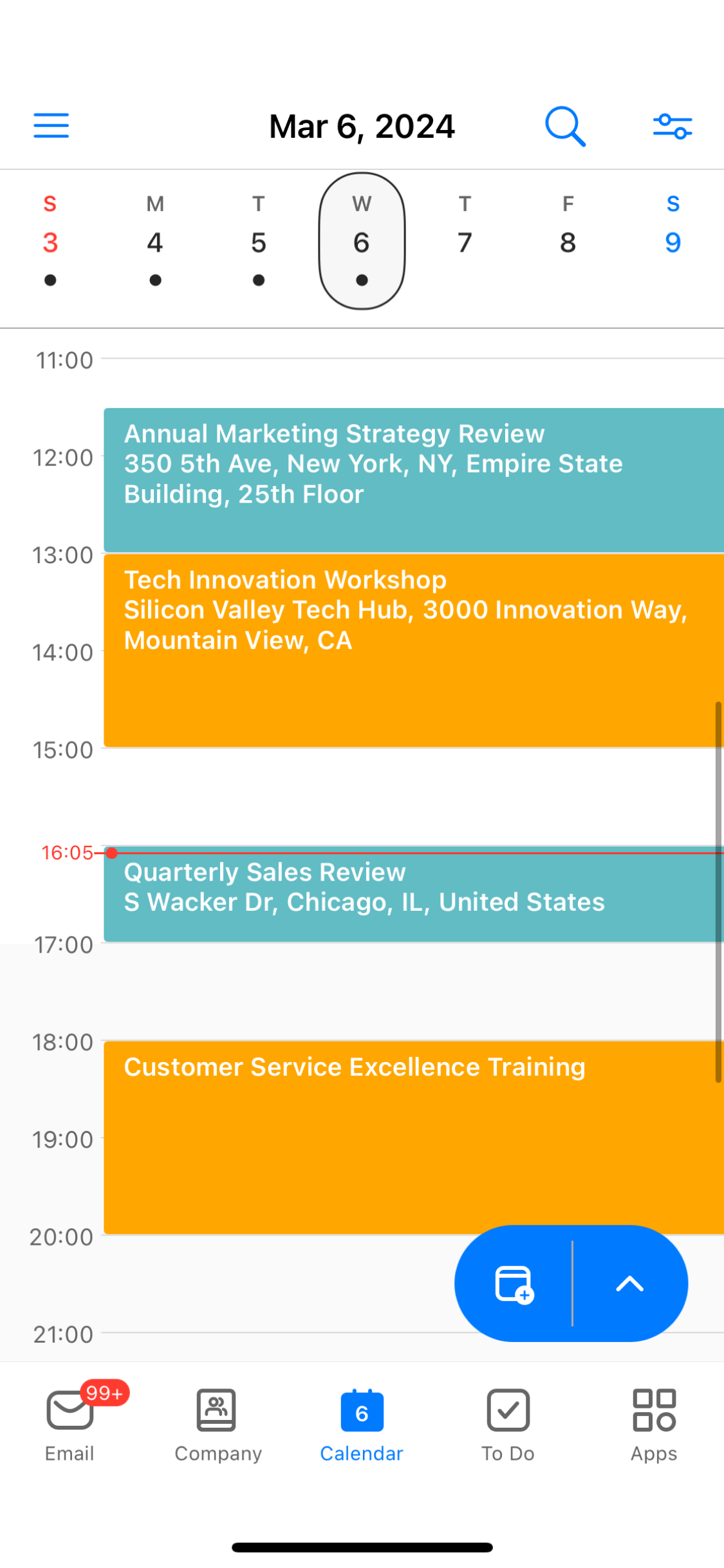Select Friday the 8th

568,241
